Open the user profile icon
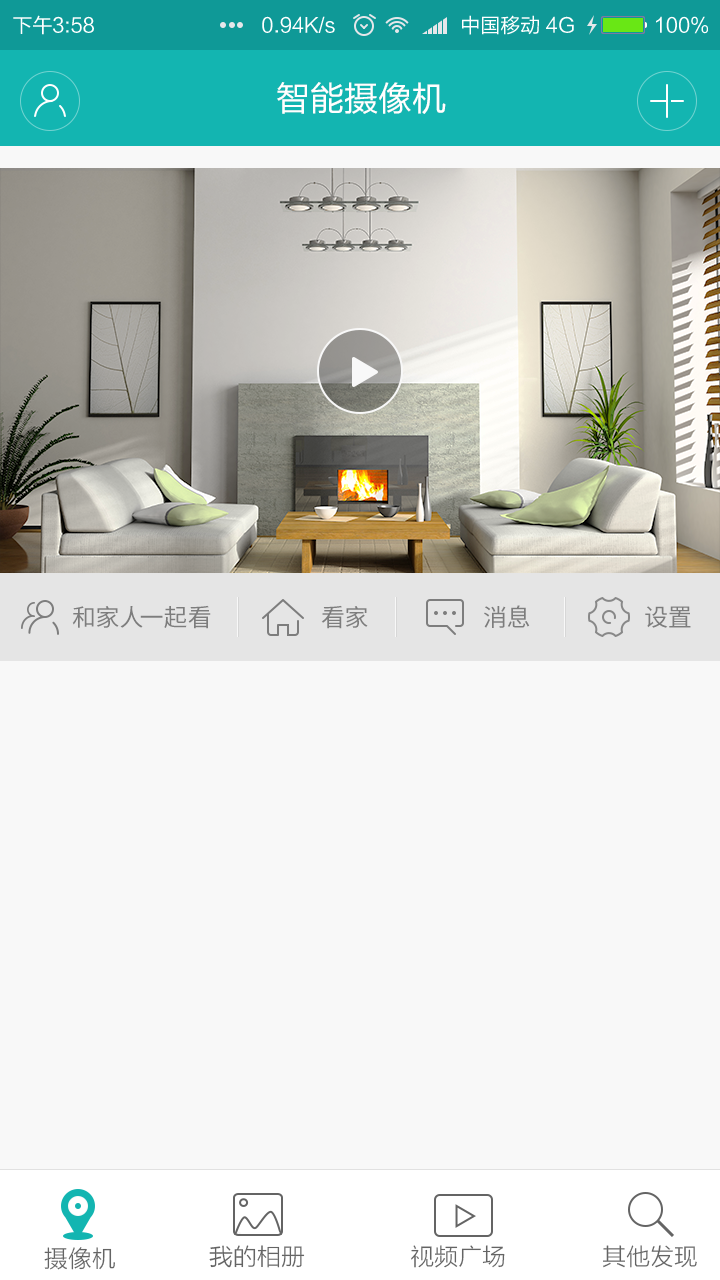 point(50,101)
